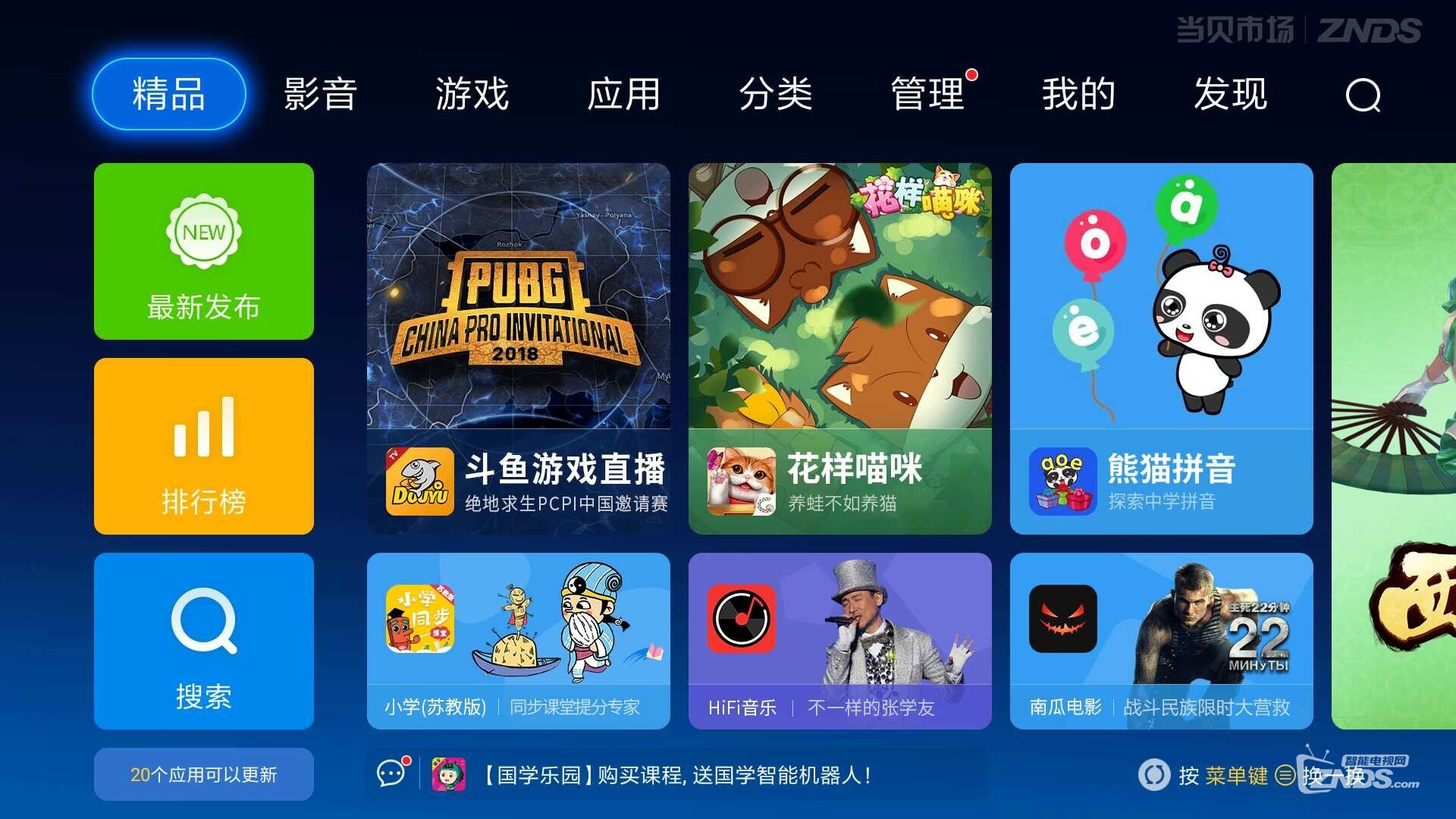Open the HiFi音乐 card
Image resolution: width=1456 pixels, height=819 pixels.
click(x=839, y=641)
